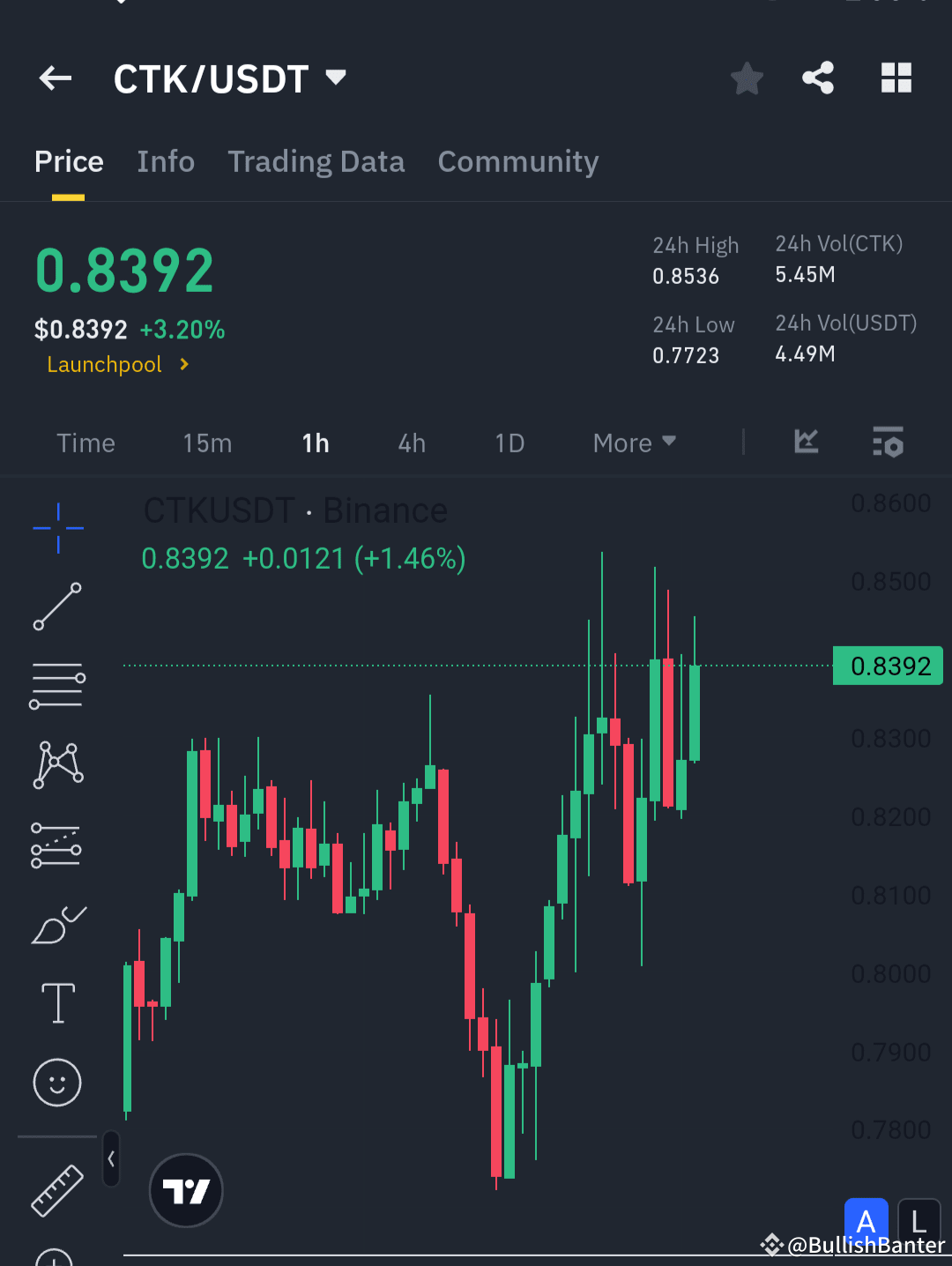952x1266 pixels.
Task: Toggle favorite star for CTK/USDT
Action: (x=747, y=78)
